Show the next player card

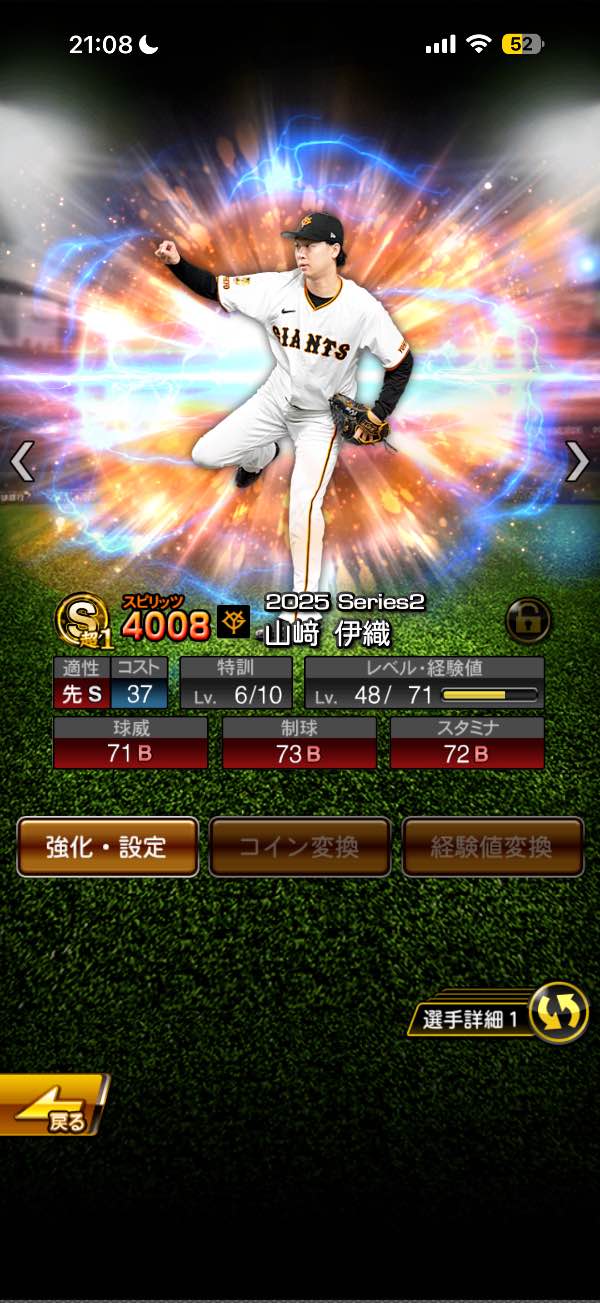coord(577,461)
